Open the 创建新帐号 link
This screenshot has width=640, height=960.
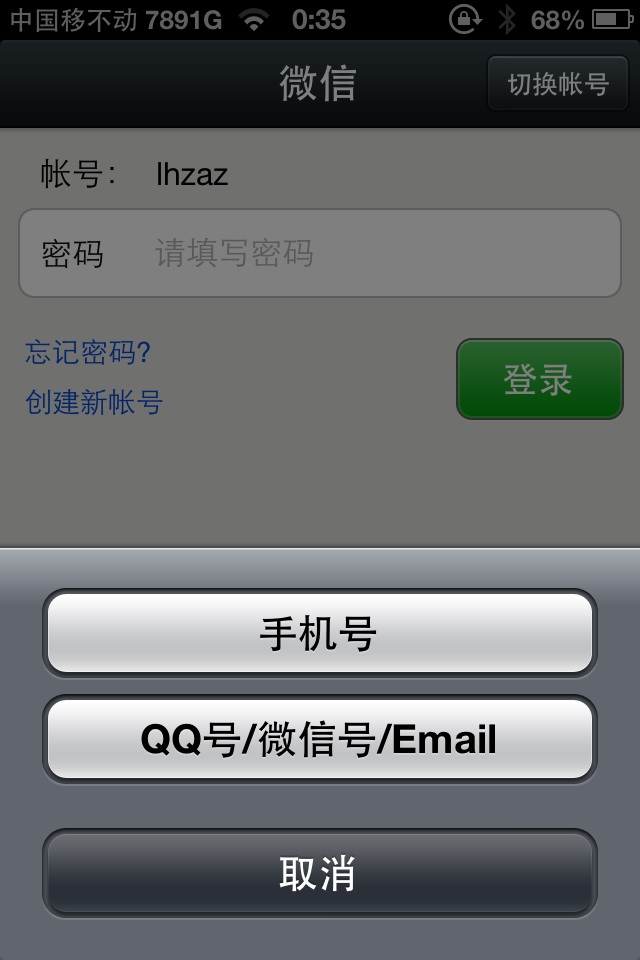[x=94, y=402]
